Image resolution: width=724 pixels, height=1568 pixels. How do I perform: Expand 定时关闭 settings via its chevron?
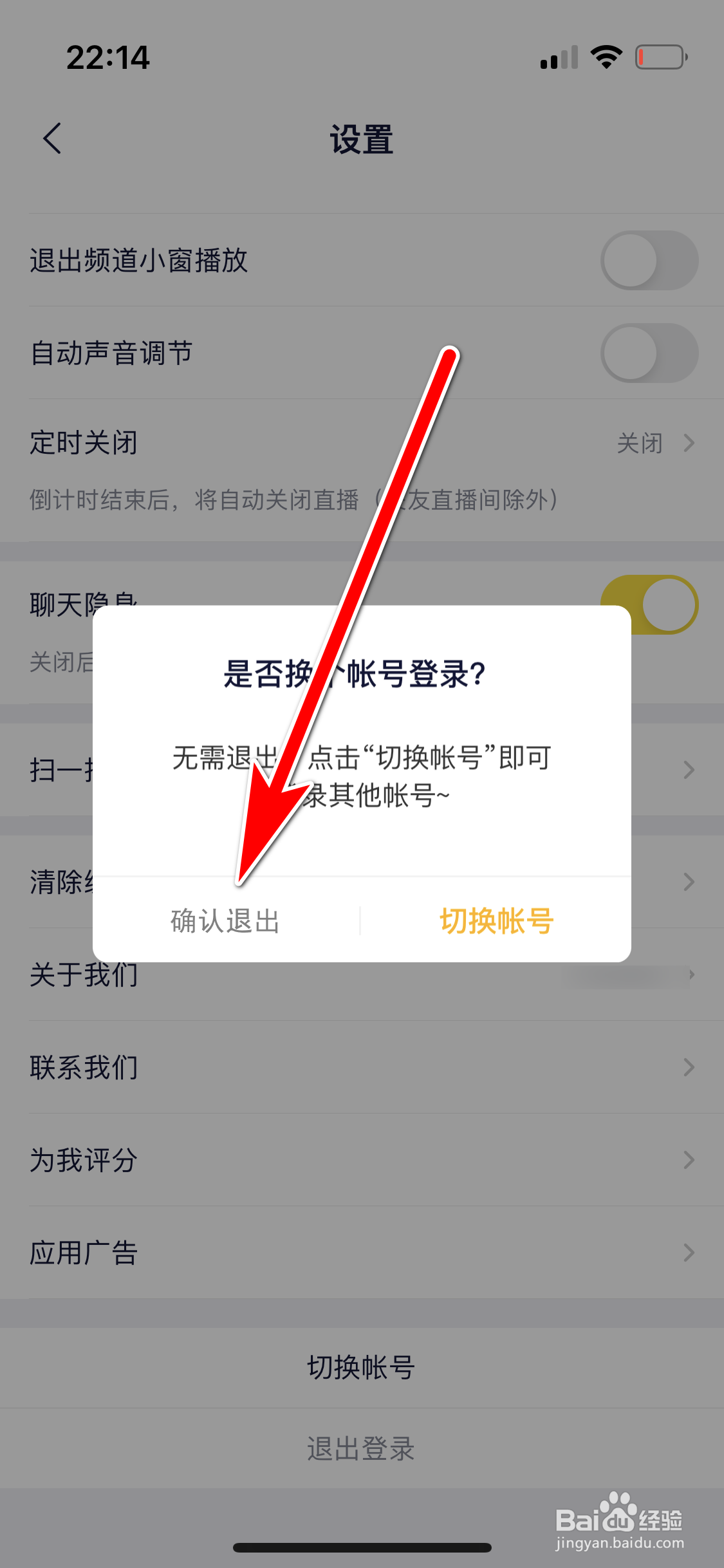coord(689,443)
